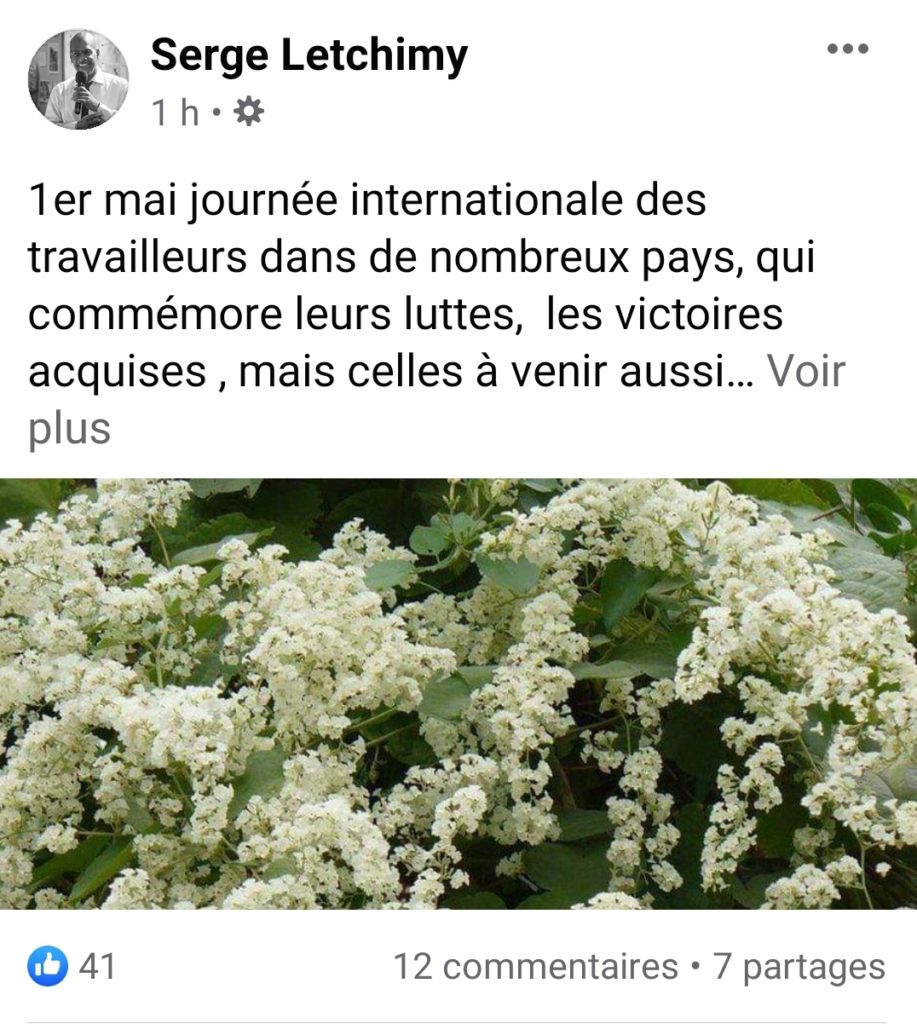
Task: Open the white flowers photo
Action: coord(458,694)
